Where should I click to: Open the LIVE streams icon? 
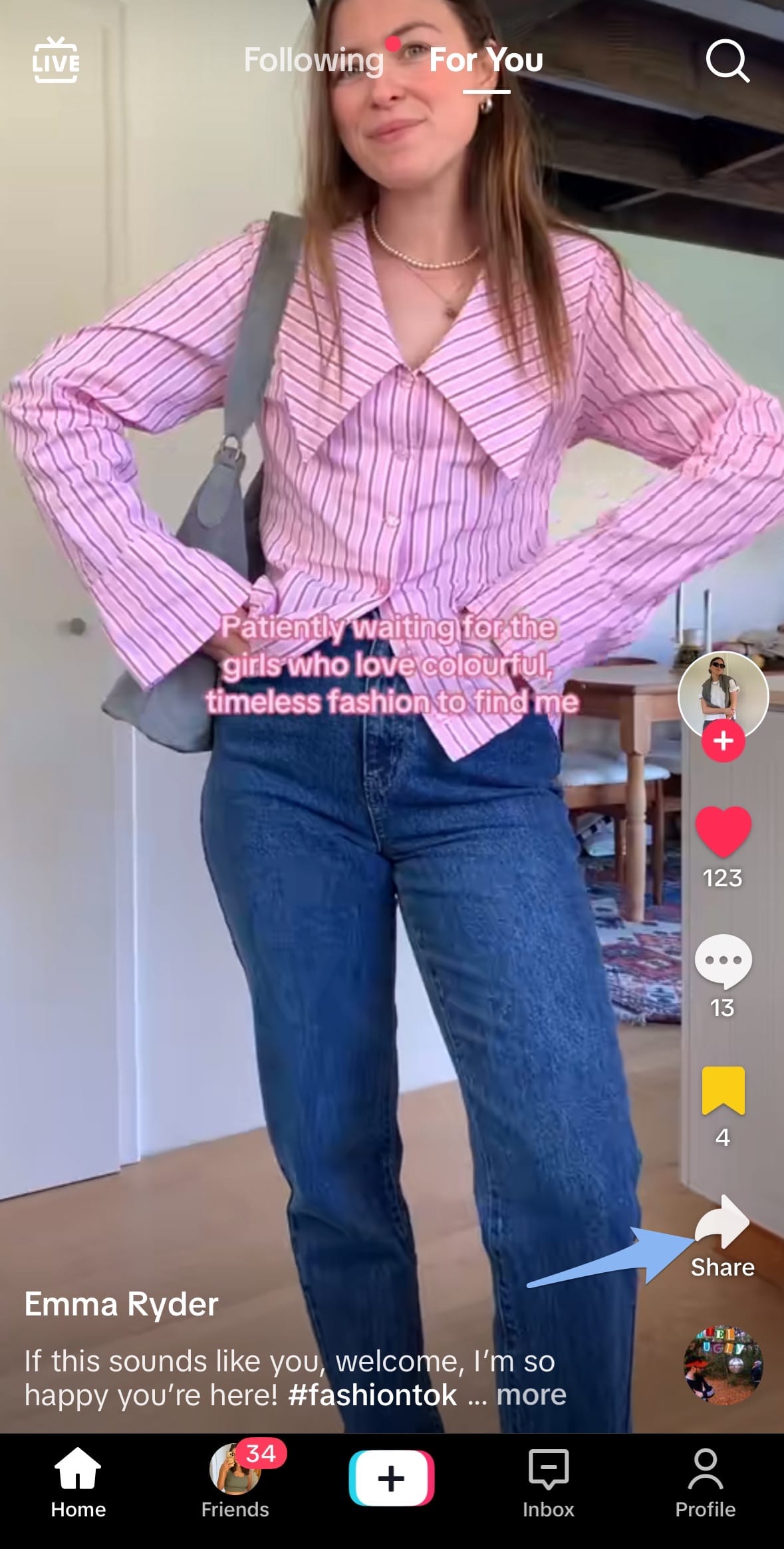click(x=56, y=61)
